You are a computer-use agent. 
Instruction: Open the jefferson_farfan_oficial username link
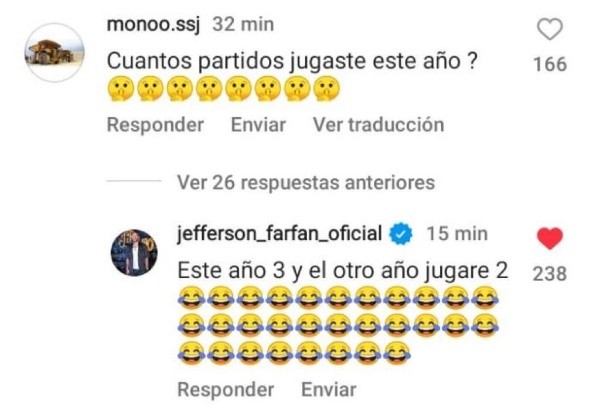click(x=279, y=234)
